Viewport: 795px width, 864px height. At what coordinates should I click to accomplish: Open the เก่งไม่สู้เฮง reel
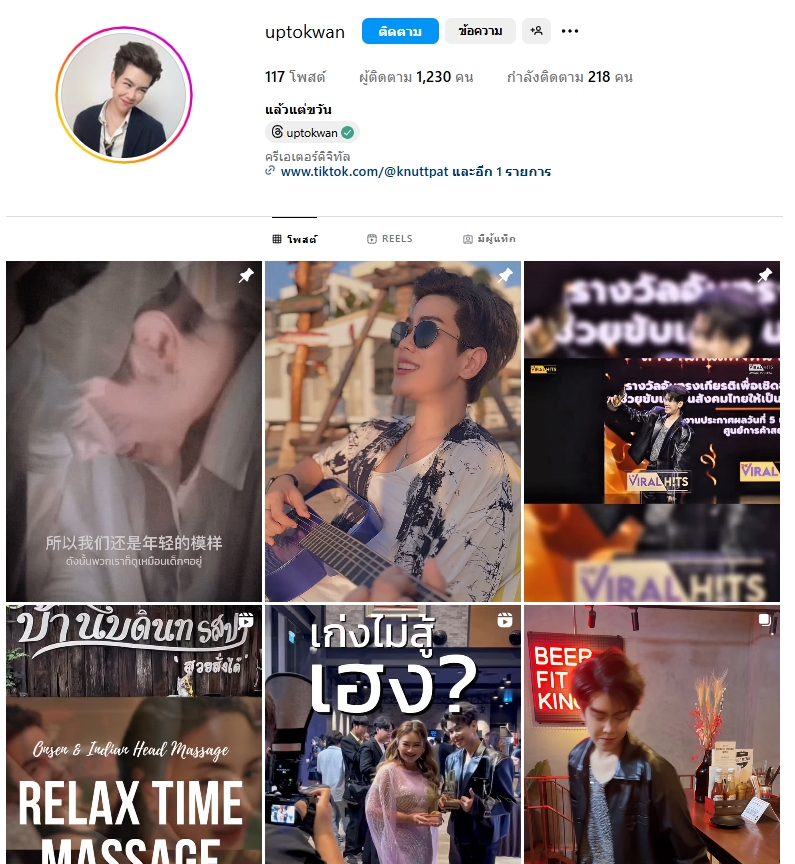tap(392, 735)
